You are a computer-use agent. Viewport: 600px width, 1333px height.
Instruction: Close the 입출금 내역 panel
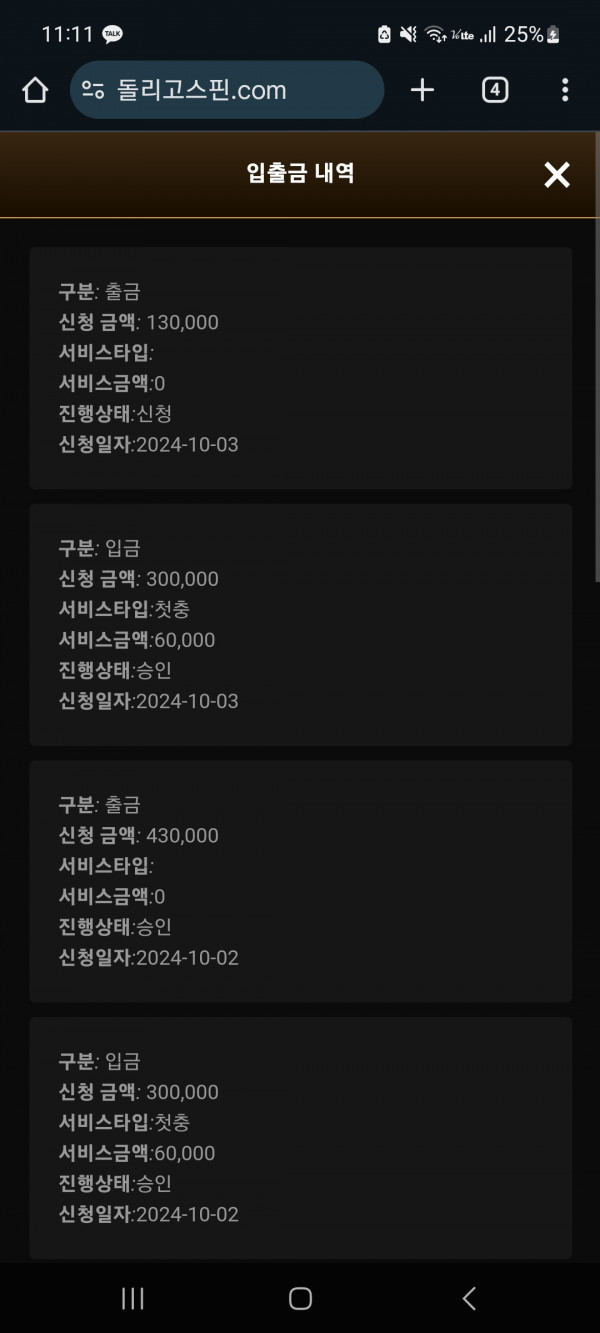557,175
